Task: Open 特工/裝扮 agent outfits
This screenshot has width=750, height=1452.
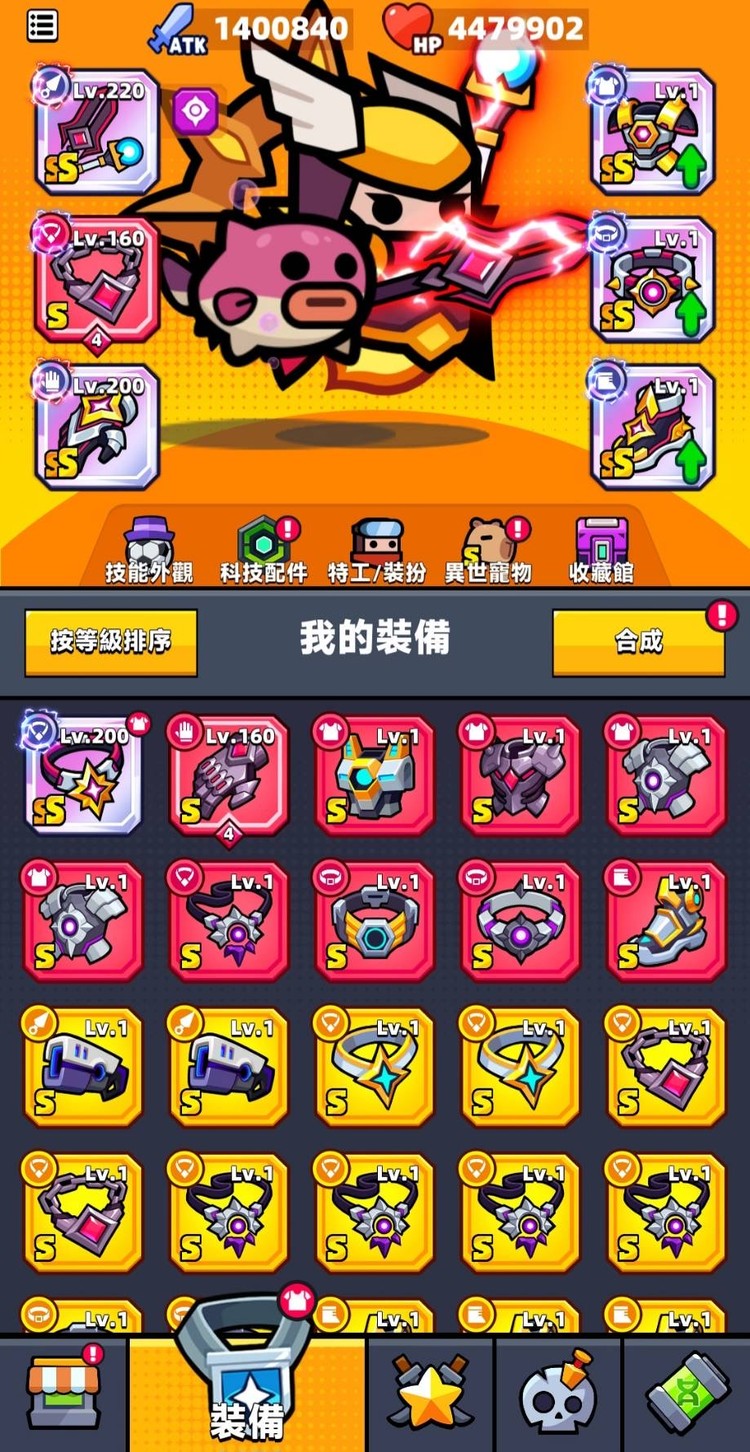Action: [377, 551]
